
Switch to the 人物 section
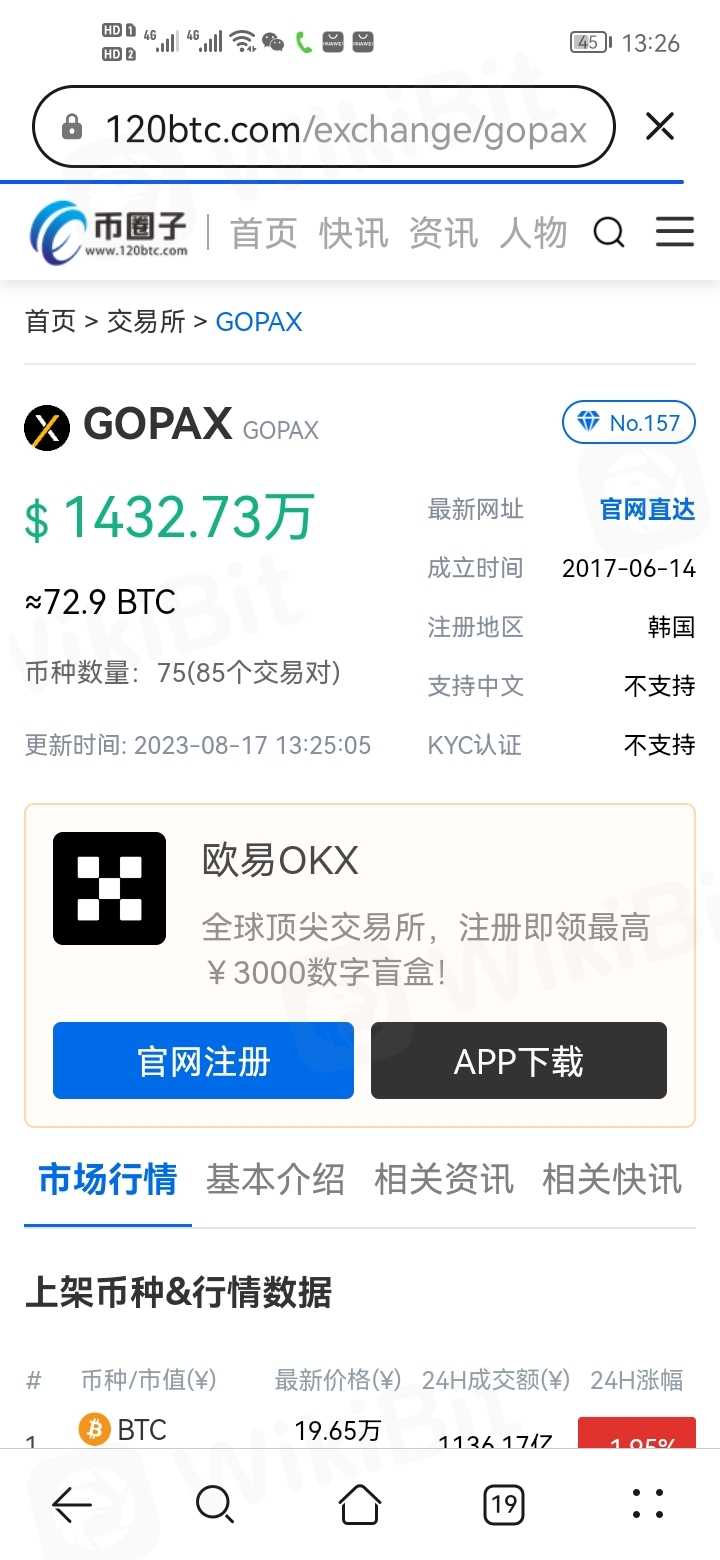[533, 233]
